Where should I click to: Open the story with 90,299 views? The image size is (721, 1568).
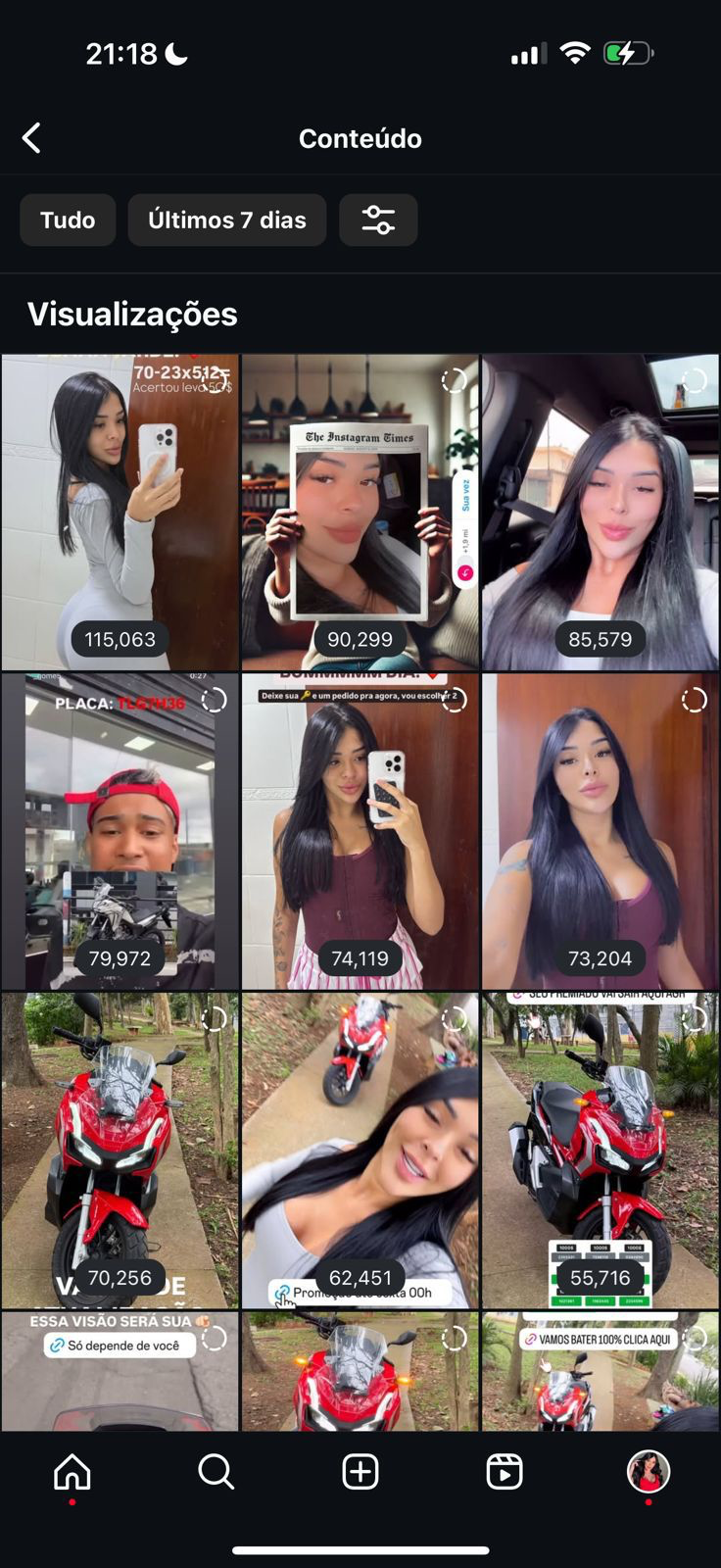360,513
